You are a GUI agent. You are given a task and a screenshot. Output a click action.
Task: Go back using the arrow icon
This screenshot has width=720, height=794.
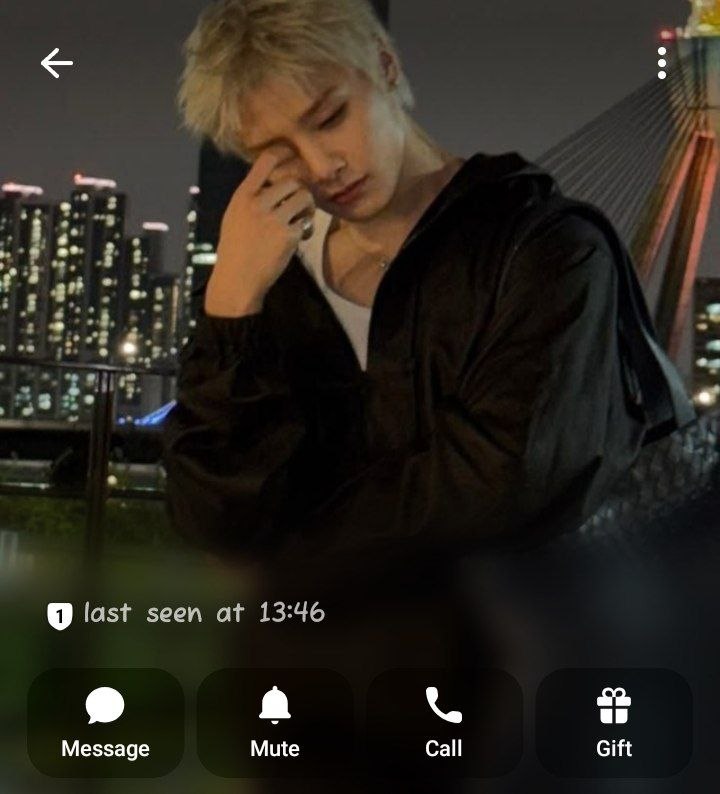57,63
